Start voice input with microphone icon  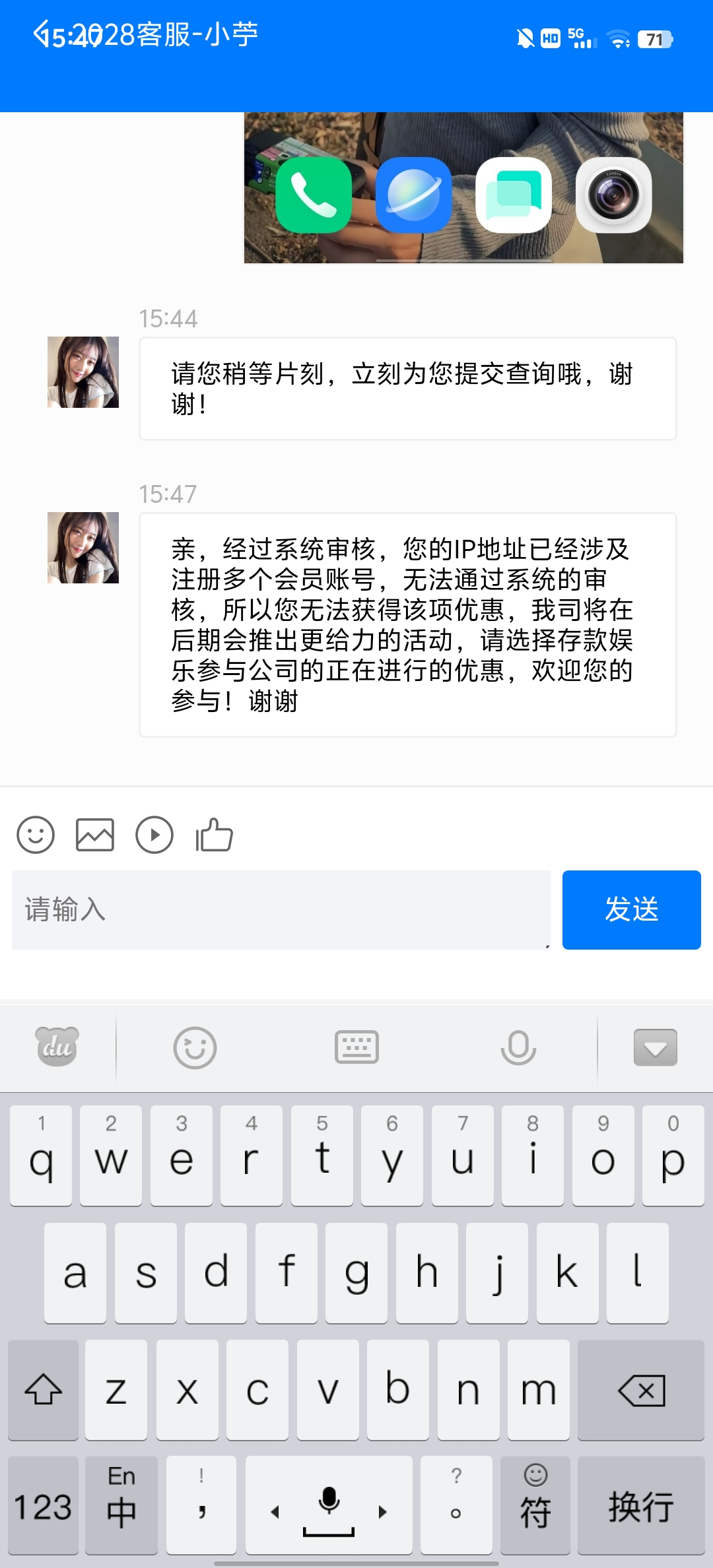[519, 1048]
